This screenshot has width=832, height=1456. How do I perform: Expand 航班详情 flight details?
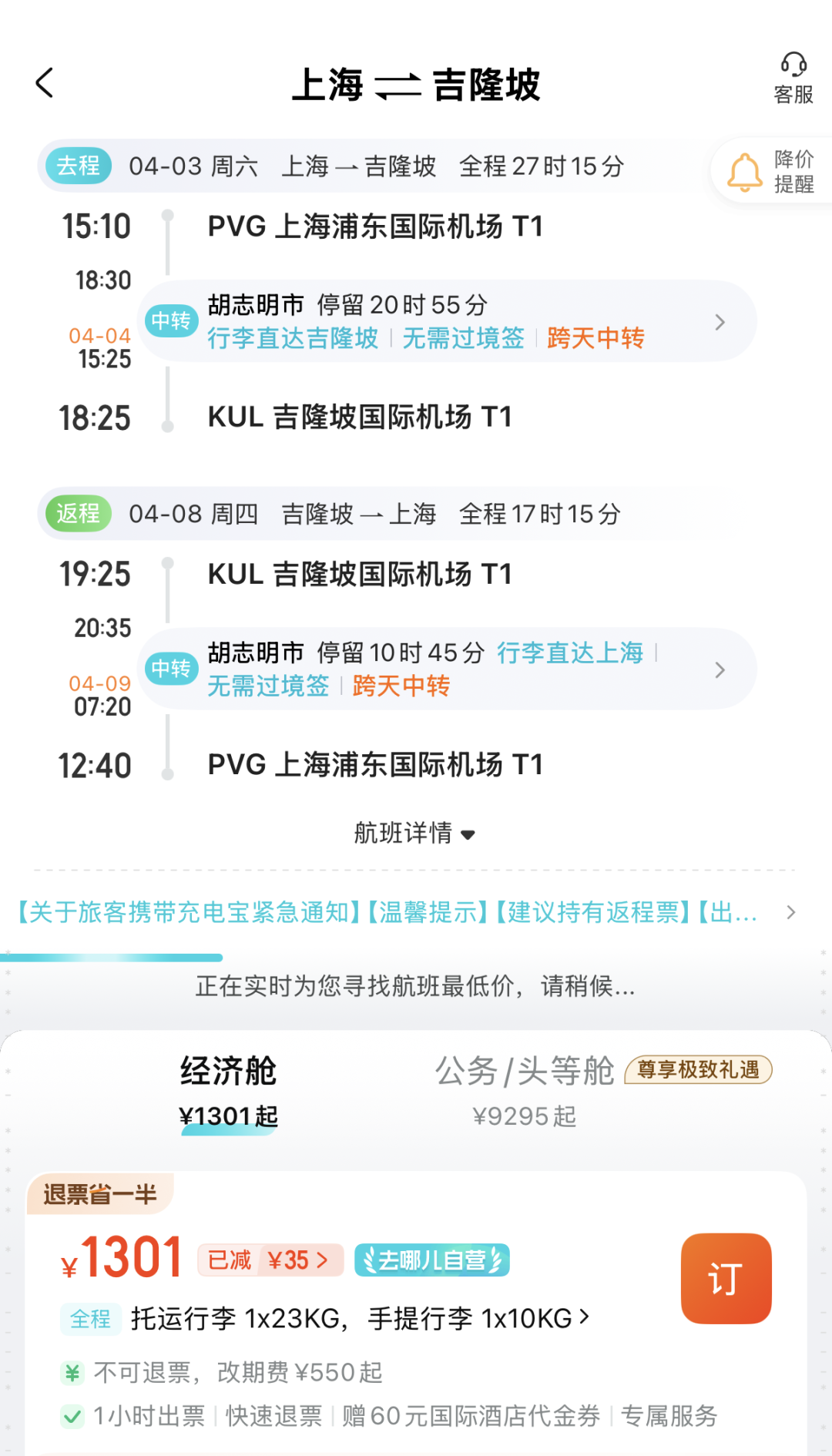pyautogui.click(x=414, y=833)
